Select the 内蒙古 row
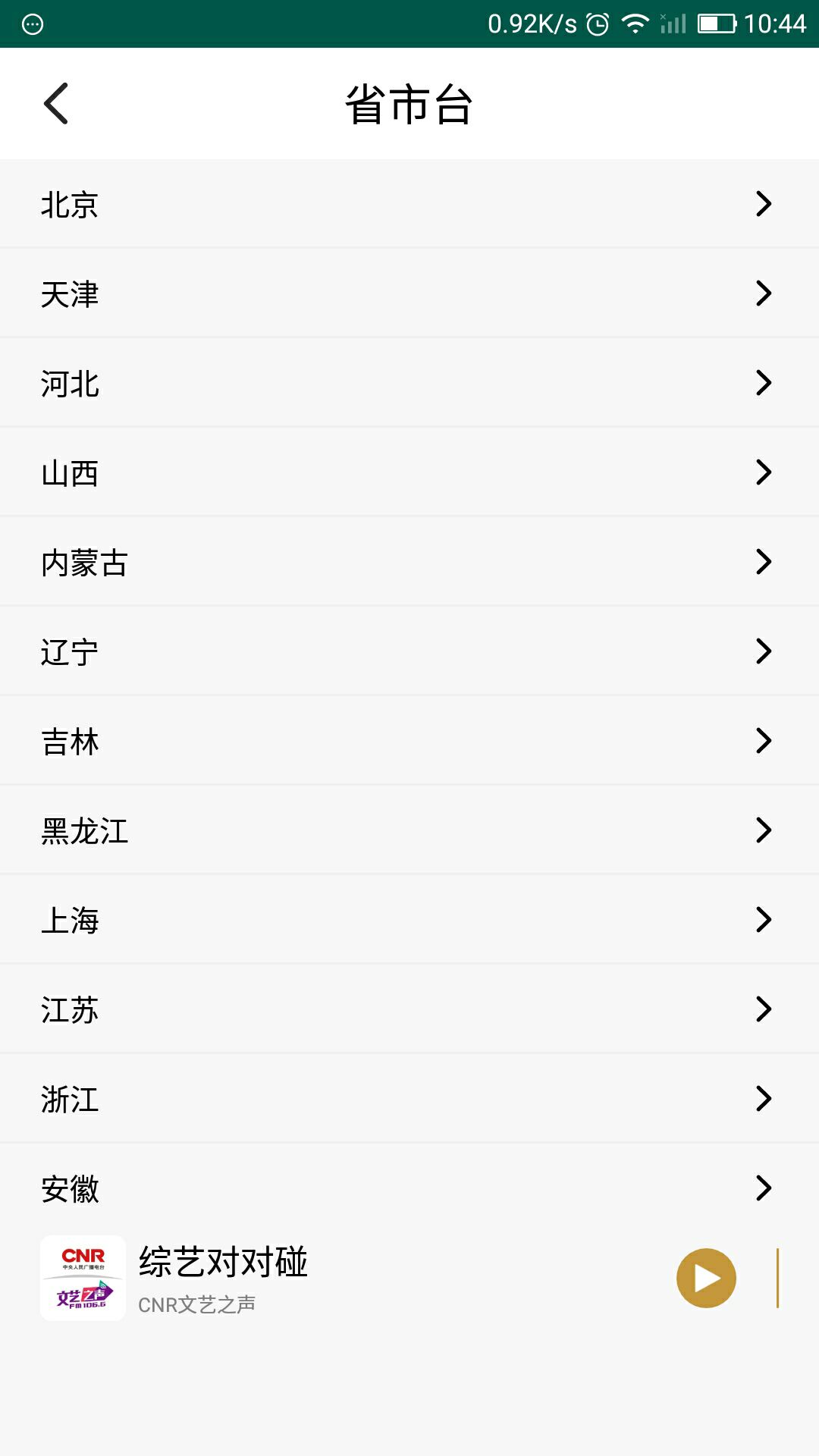819x1456 pixels. (409, 562)
